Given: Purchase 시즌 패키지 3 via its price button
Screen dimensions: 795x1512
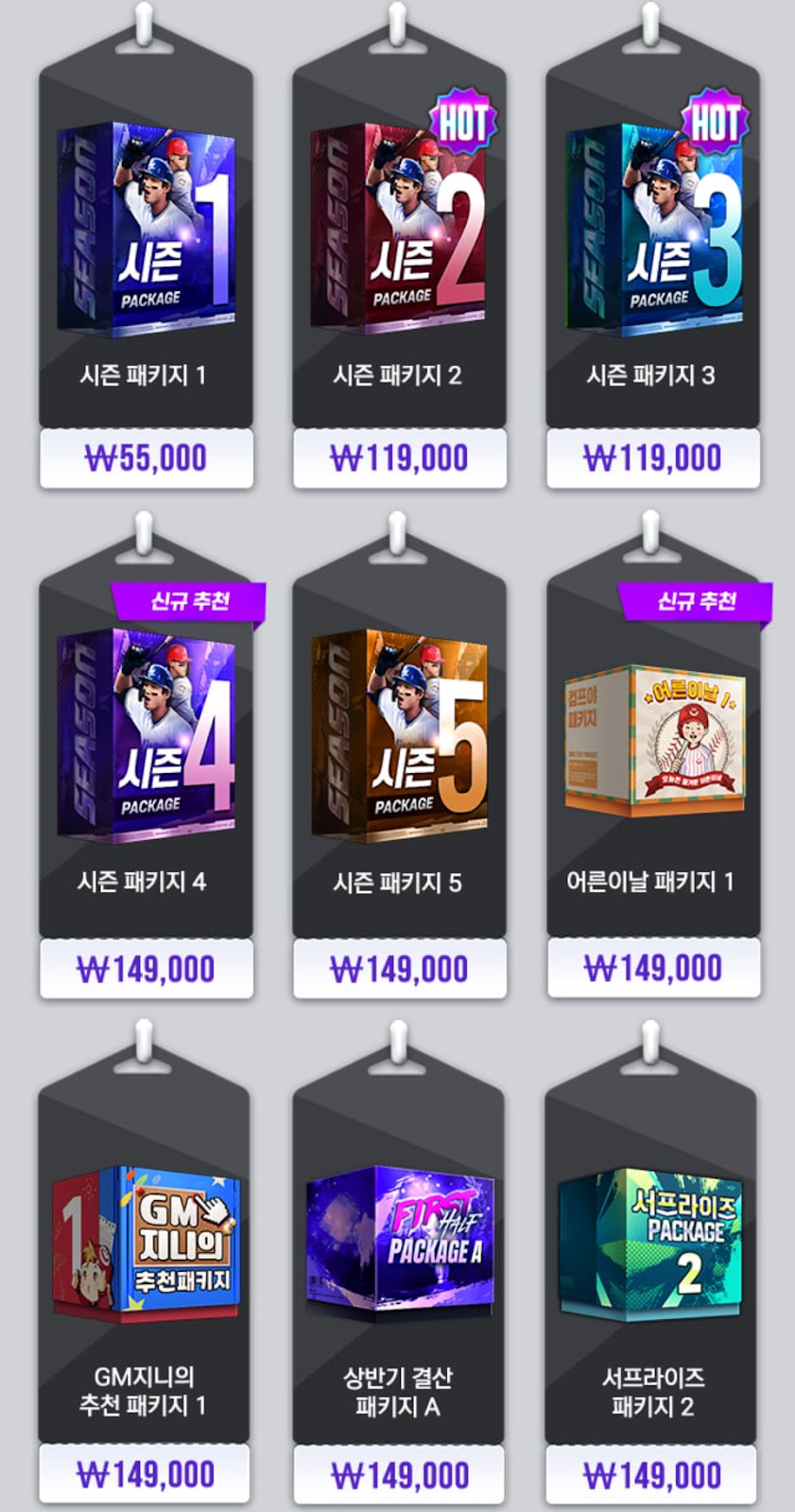Looking at the screenshot, I should point(652,459).
